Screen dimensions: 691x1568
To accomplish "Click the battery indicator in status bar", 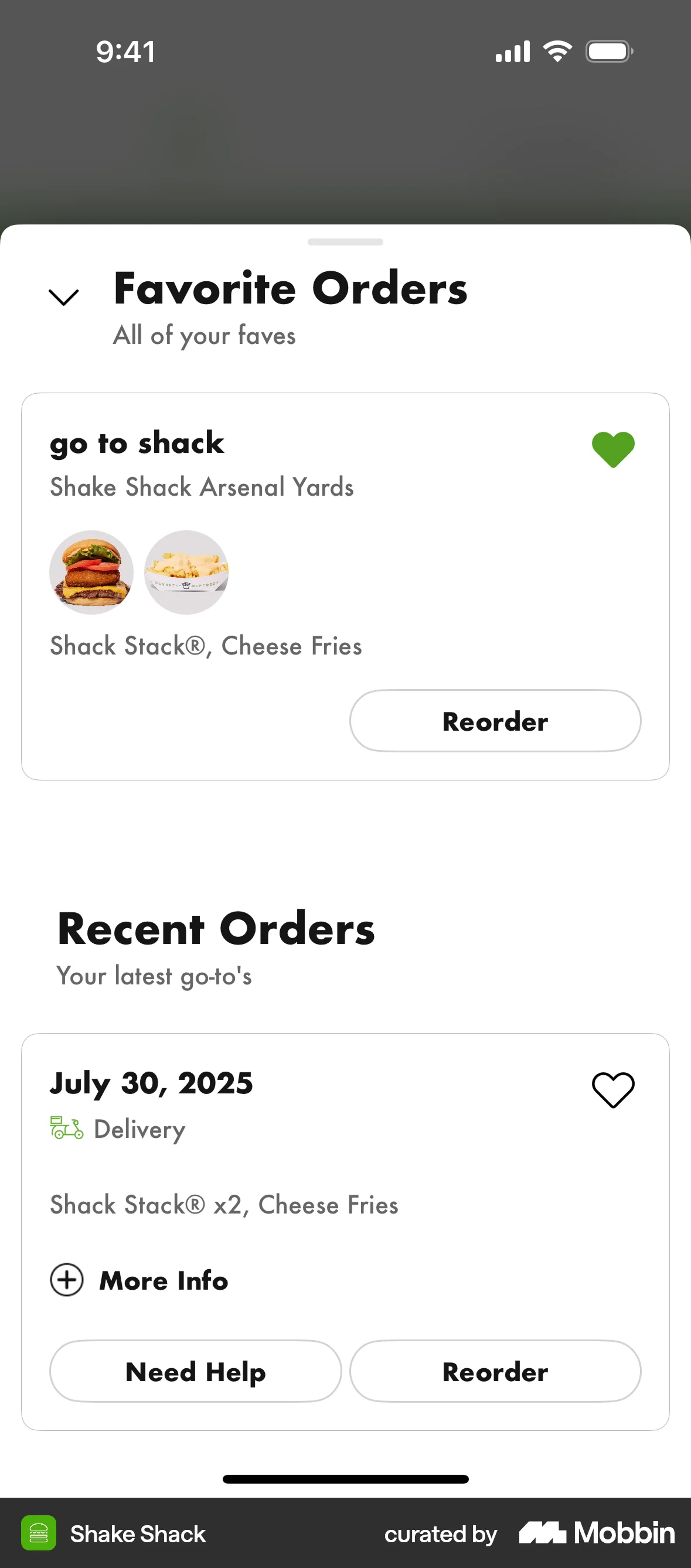I will [610, 51].
